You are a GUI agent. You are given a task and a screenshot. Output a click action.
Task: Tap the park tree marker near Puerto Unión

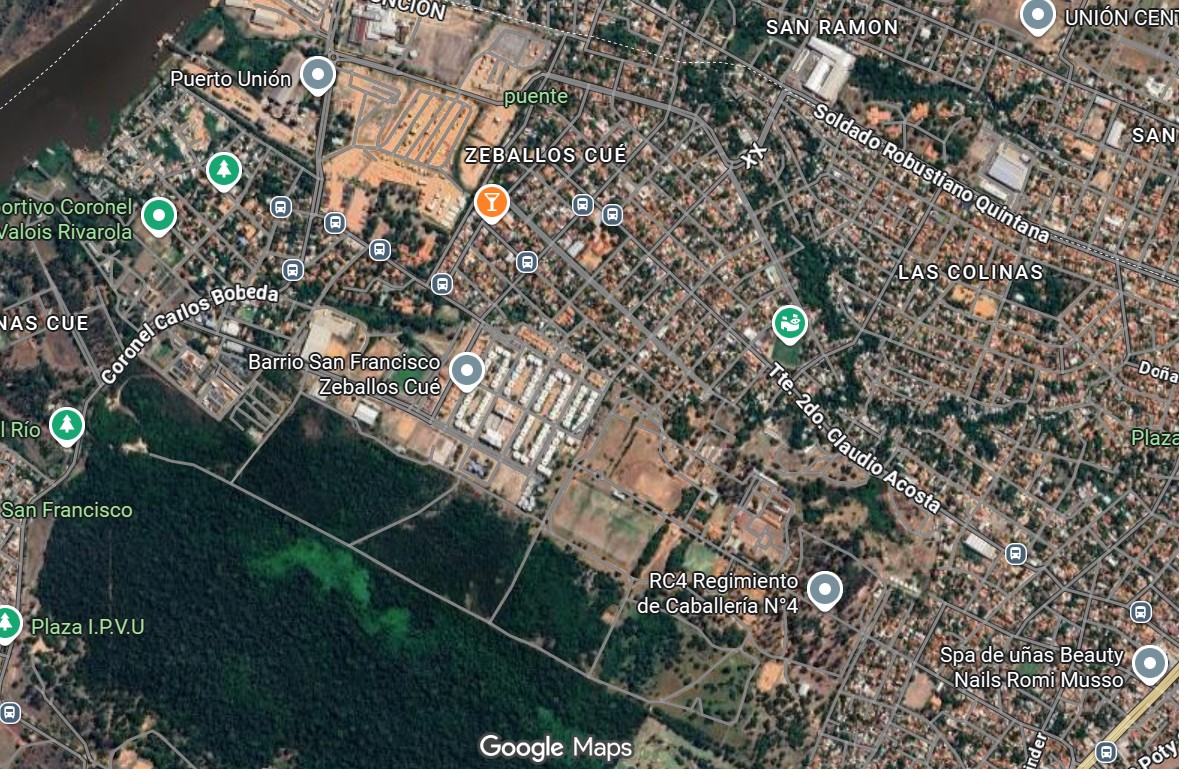(224, 170)
